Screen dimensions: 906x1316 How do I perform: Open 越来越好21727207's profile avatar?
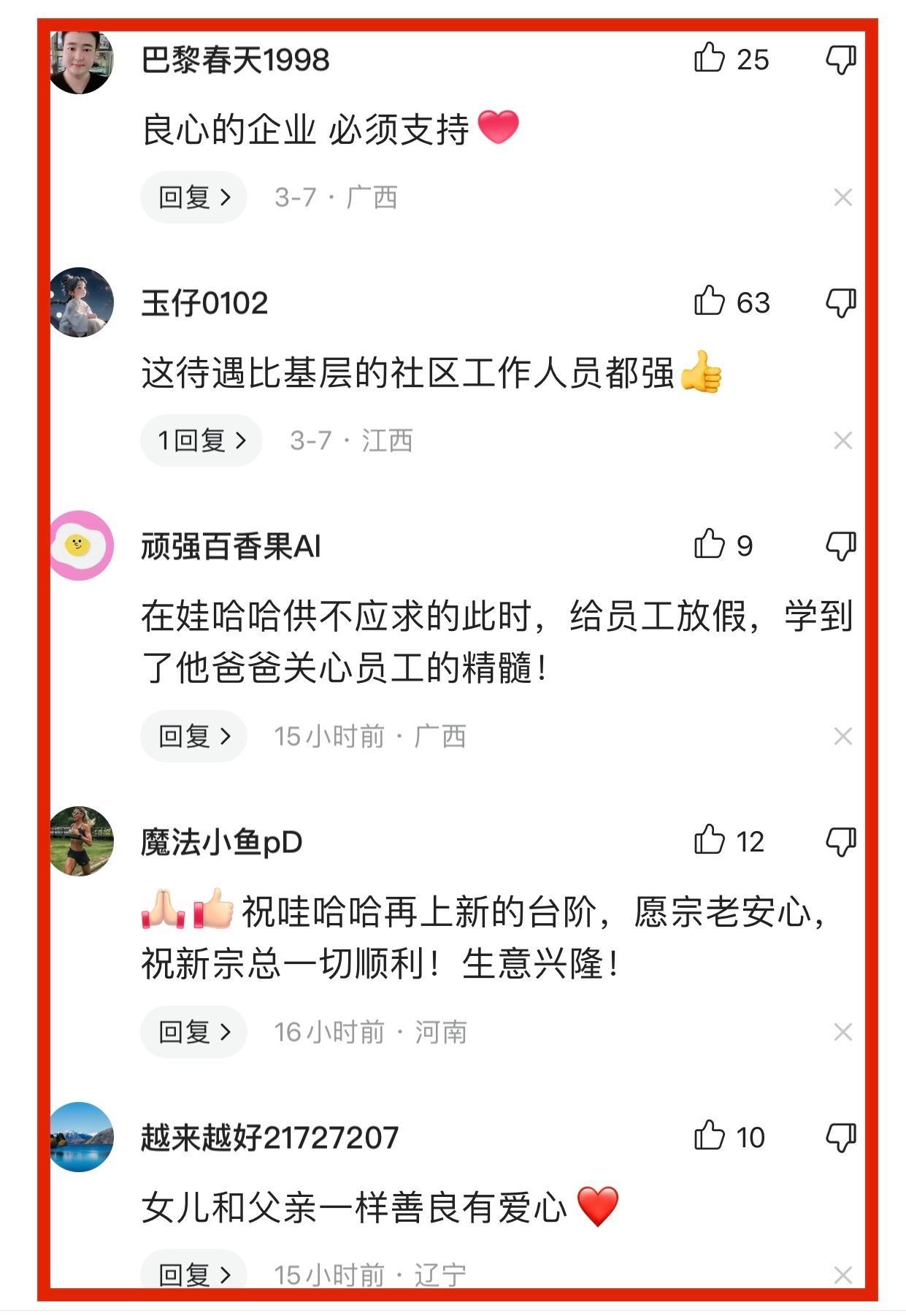point(82,1137)
